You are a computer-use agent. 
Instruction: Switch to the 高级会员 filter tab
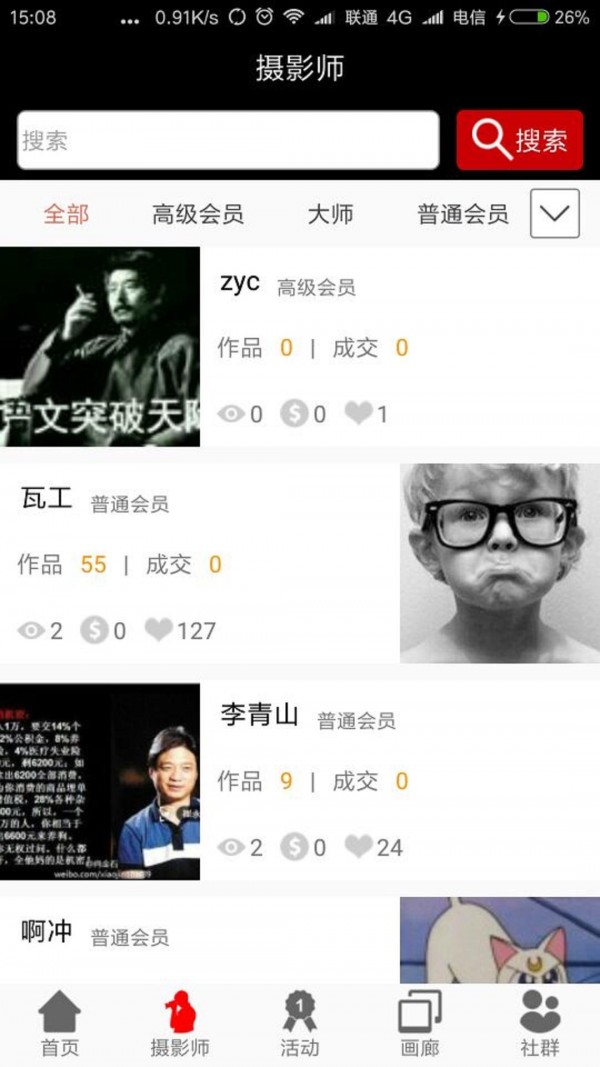198,214
